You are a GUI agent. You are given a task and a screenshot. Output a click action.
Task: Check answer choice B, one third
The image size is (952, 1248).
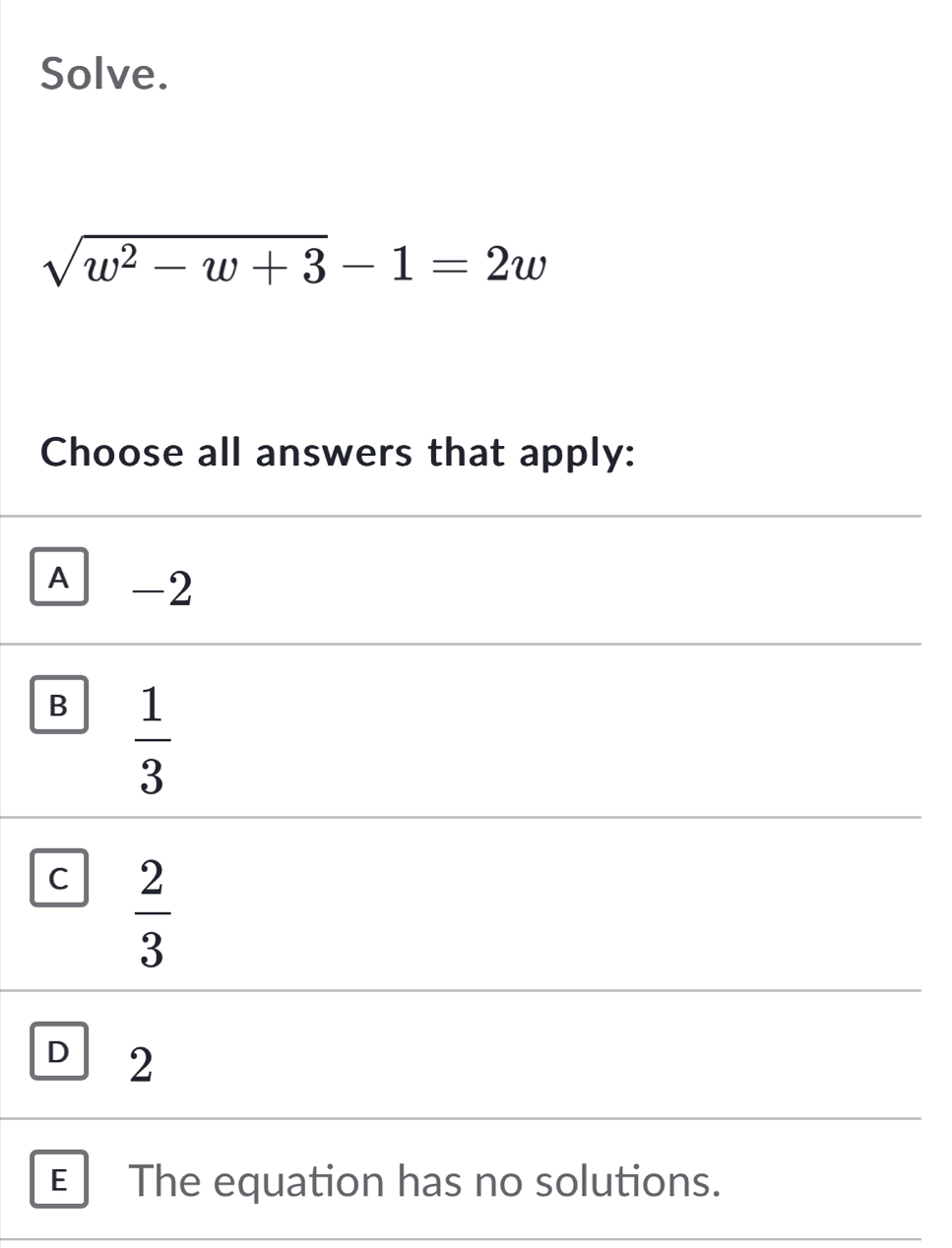click(x=59, y=705)
